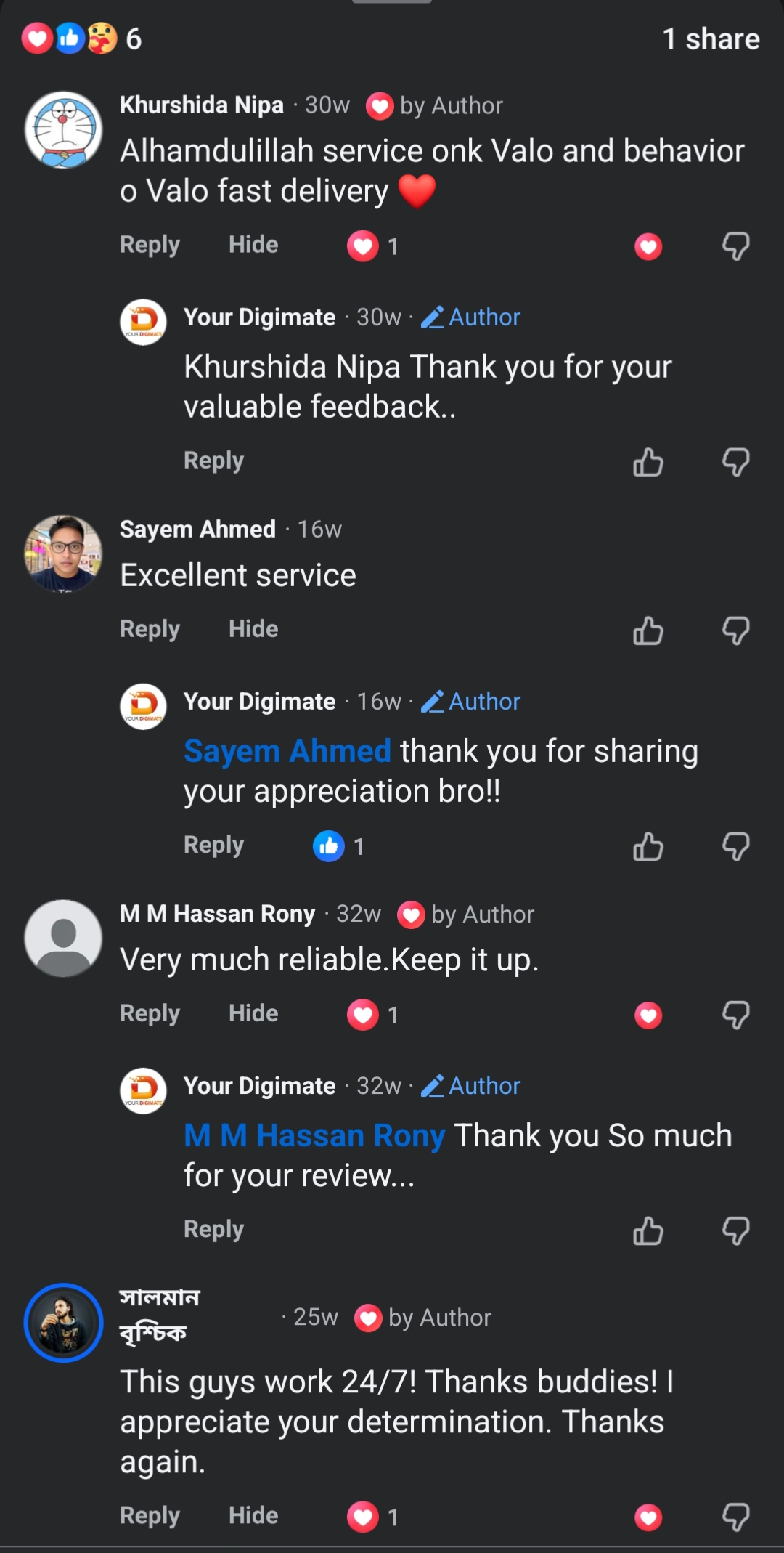View the 6 post reactions

(81, 39)
